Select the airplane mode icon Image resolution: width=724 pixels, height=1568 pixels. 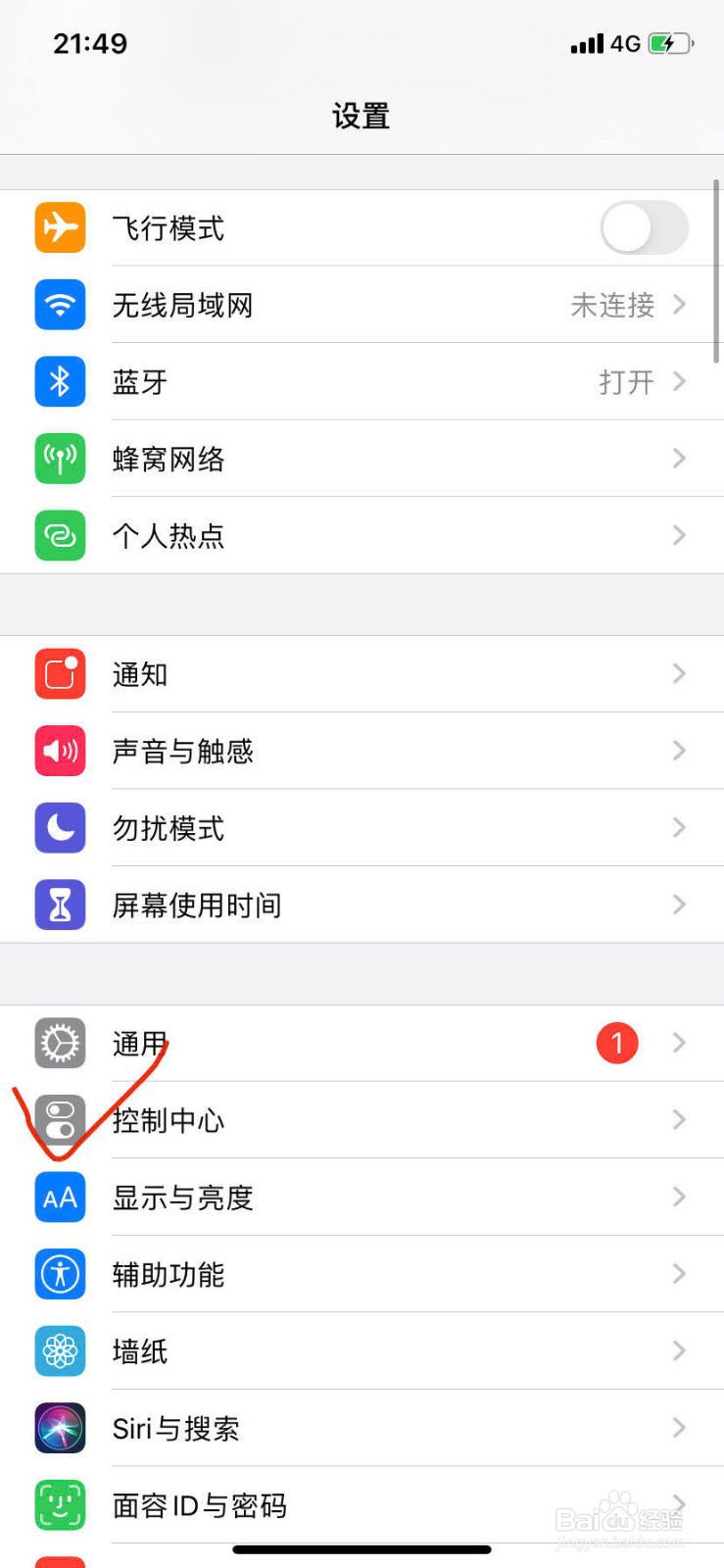click(x=60, y=227)
